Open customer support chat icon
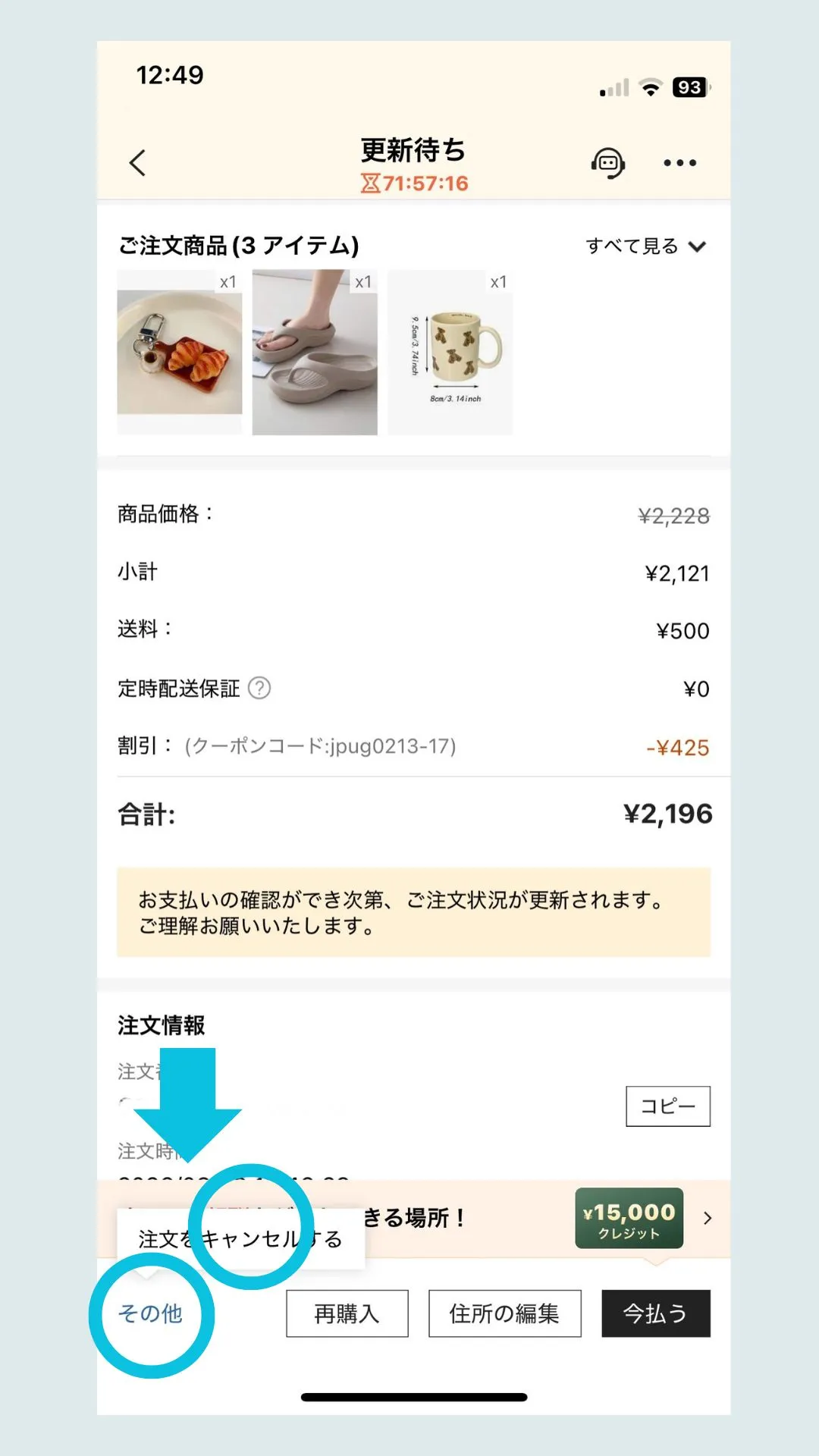 click(607, 162)
